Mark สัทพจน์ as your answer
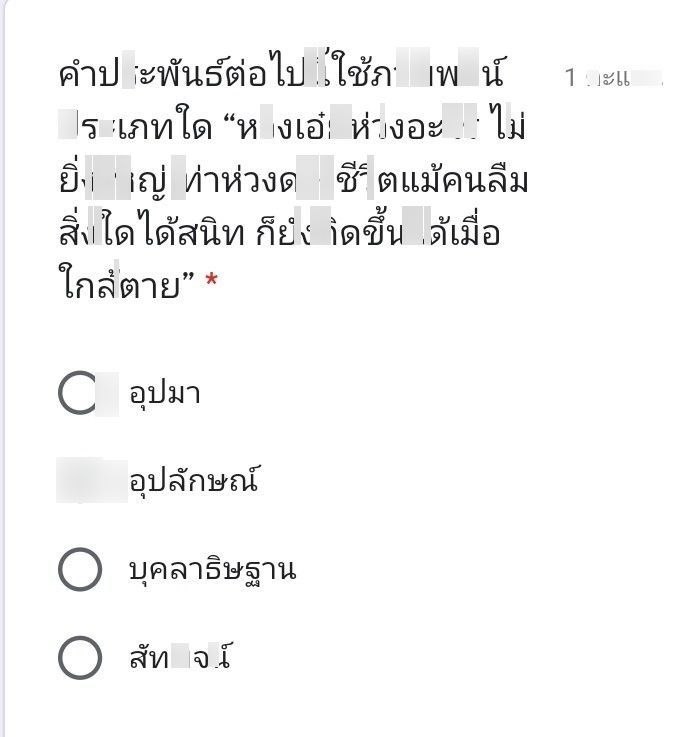Image resolution: width=674 pixels, height=737 pixels. click(80, 658)
